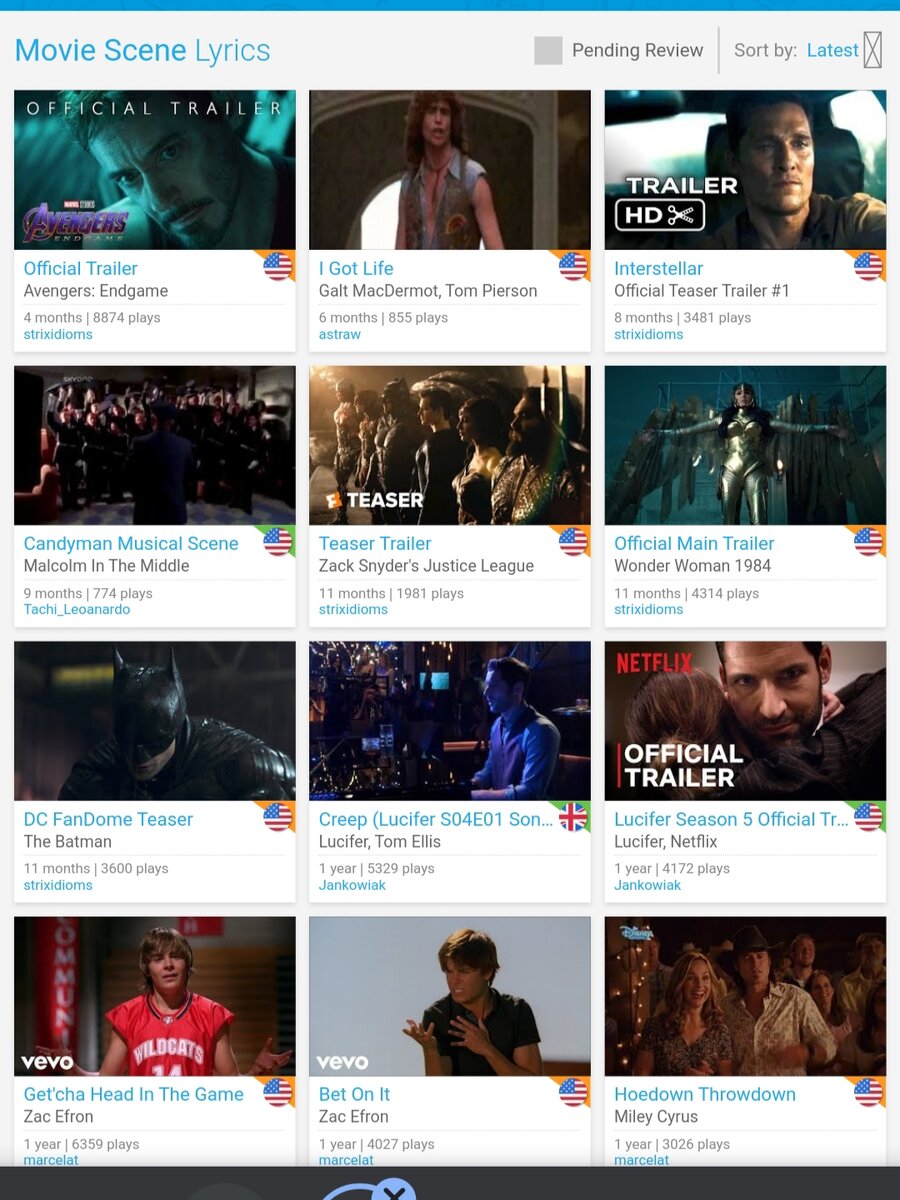Open the Candyman Musical Scene card
The image size is (900, 1200).
pos(155,445)
